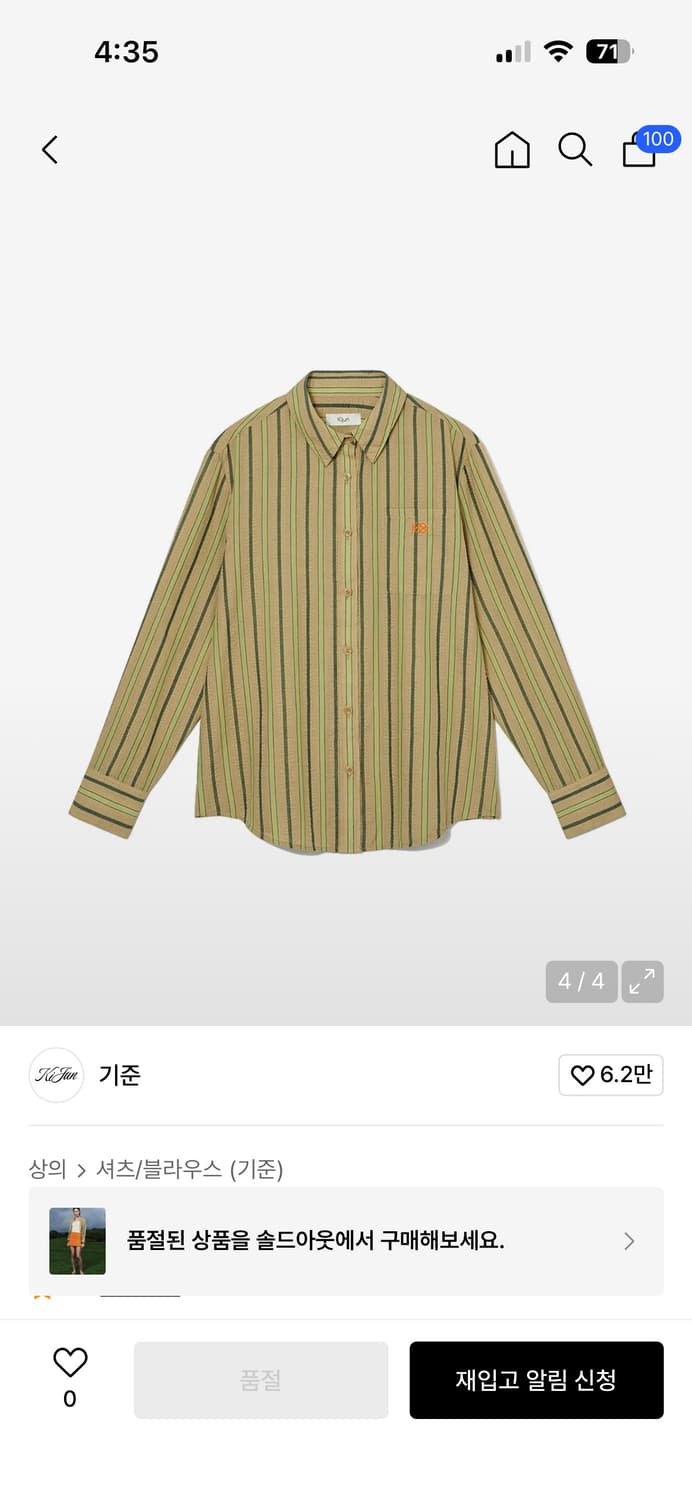This screenshot has width=692, height=1500.
Task: Open search with the magnifier icon
Action: tap(575, 150)
